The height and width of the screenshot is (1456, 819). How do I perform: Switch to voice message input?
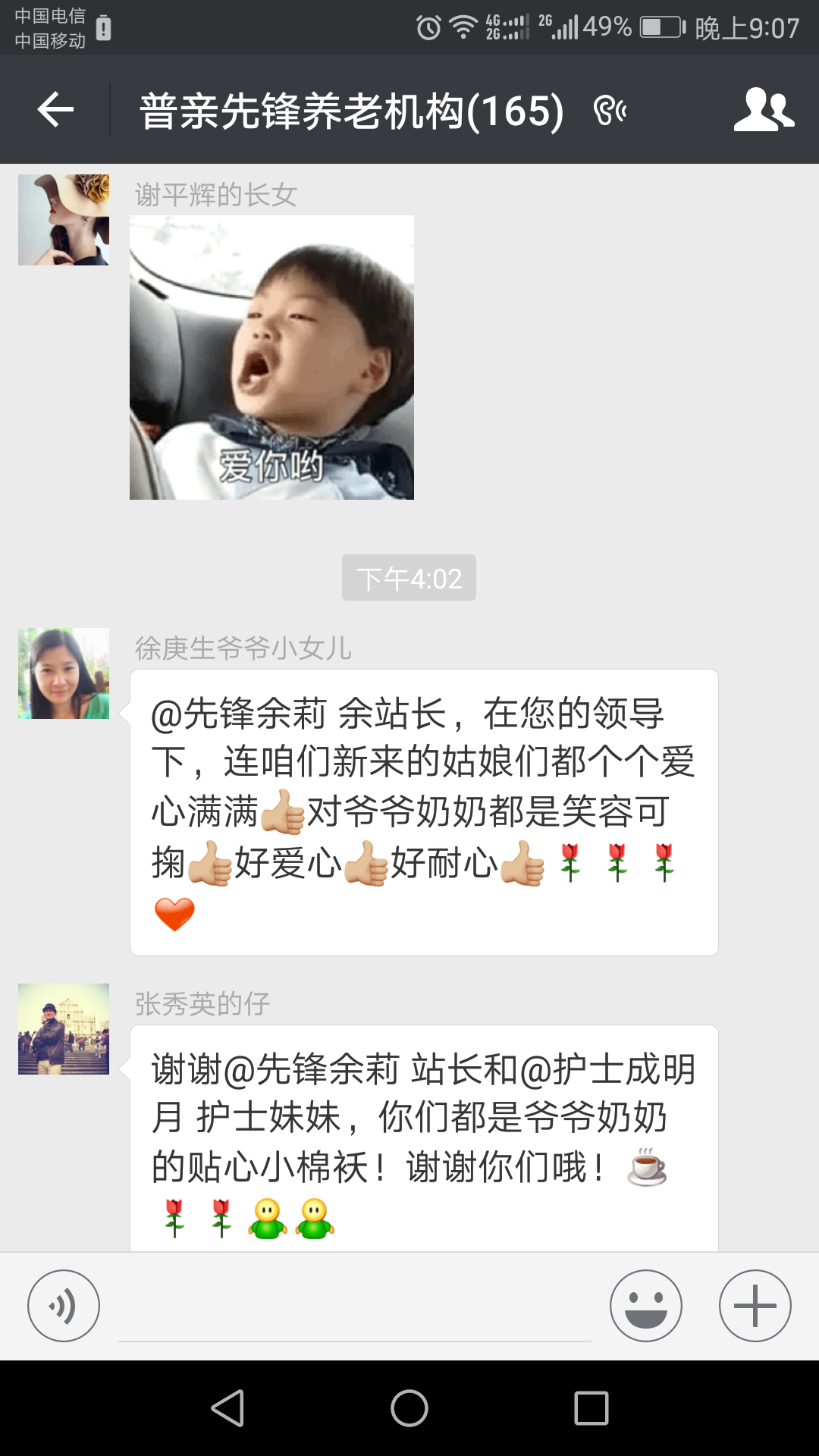click(64, 1305)
